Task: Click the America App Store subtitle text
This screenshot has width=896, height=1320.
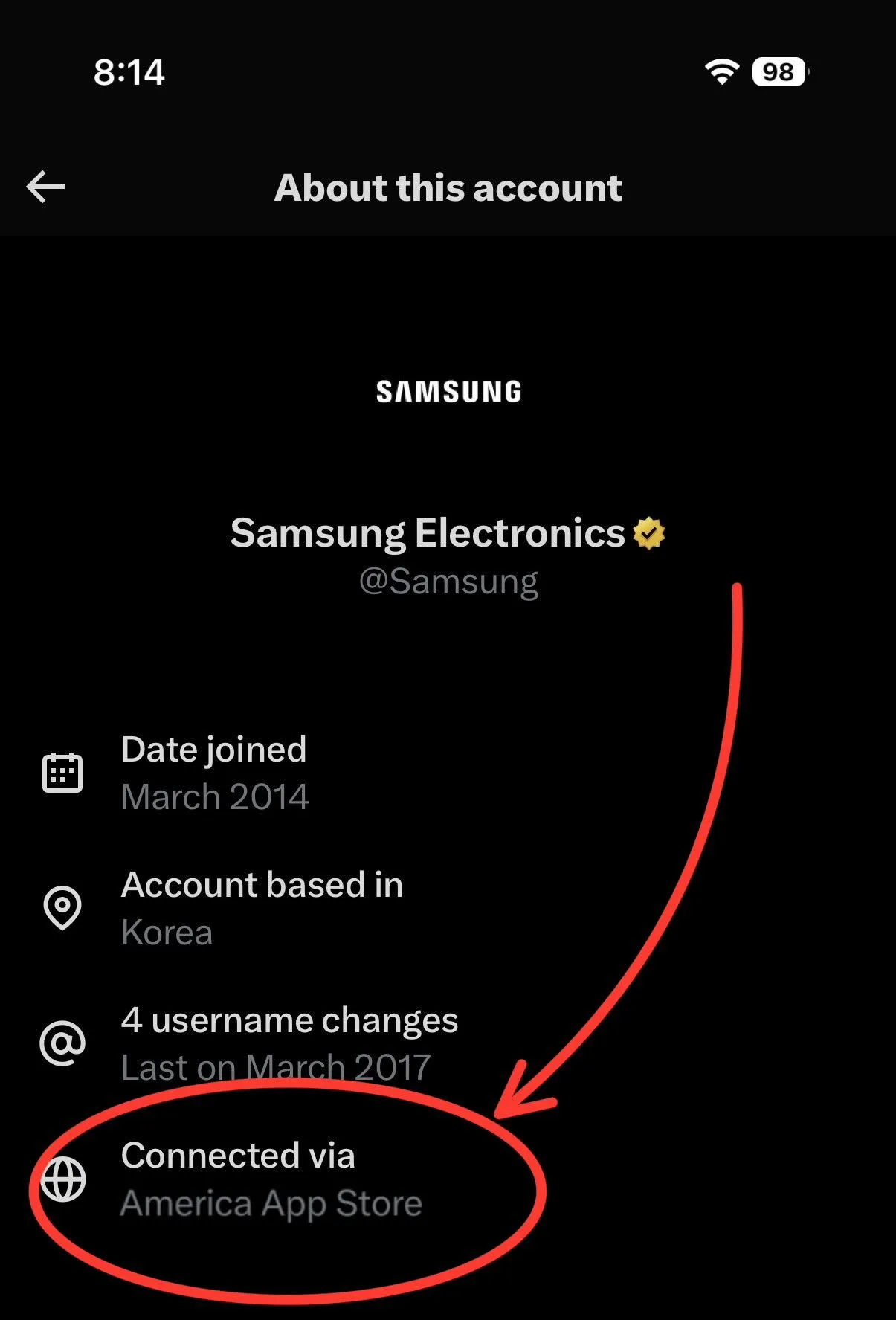Action: pos(271,1202)
